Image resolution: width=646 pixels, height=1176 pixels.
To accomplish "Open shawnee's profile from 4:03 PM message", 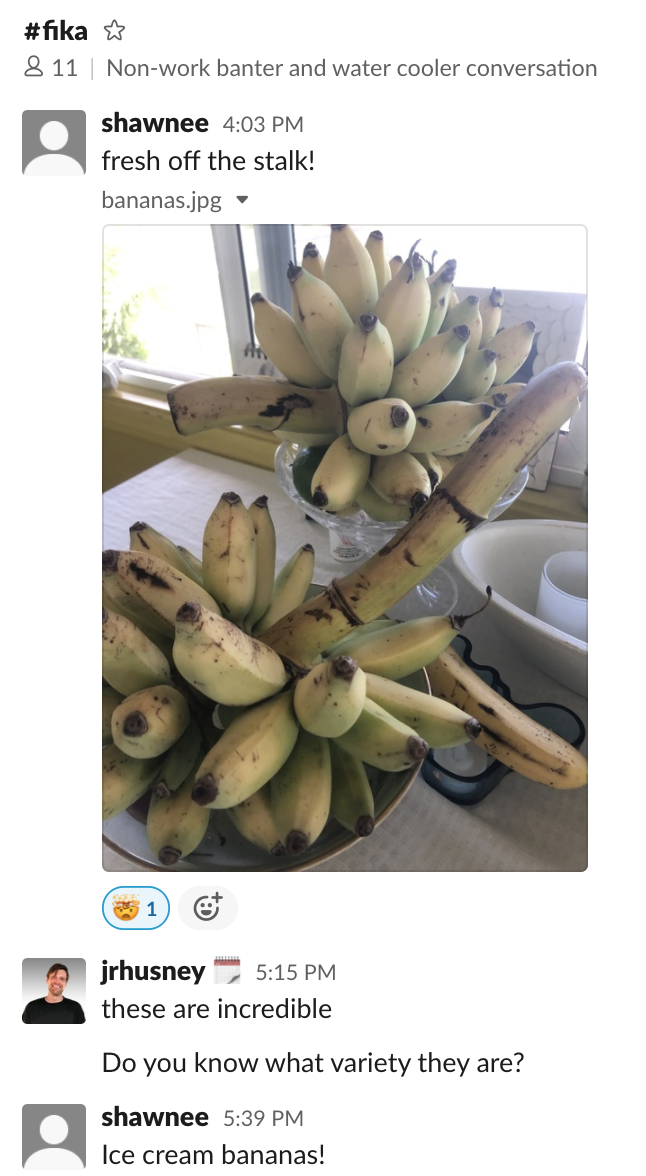I will [x=155, y=124].
